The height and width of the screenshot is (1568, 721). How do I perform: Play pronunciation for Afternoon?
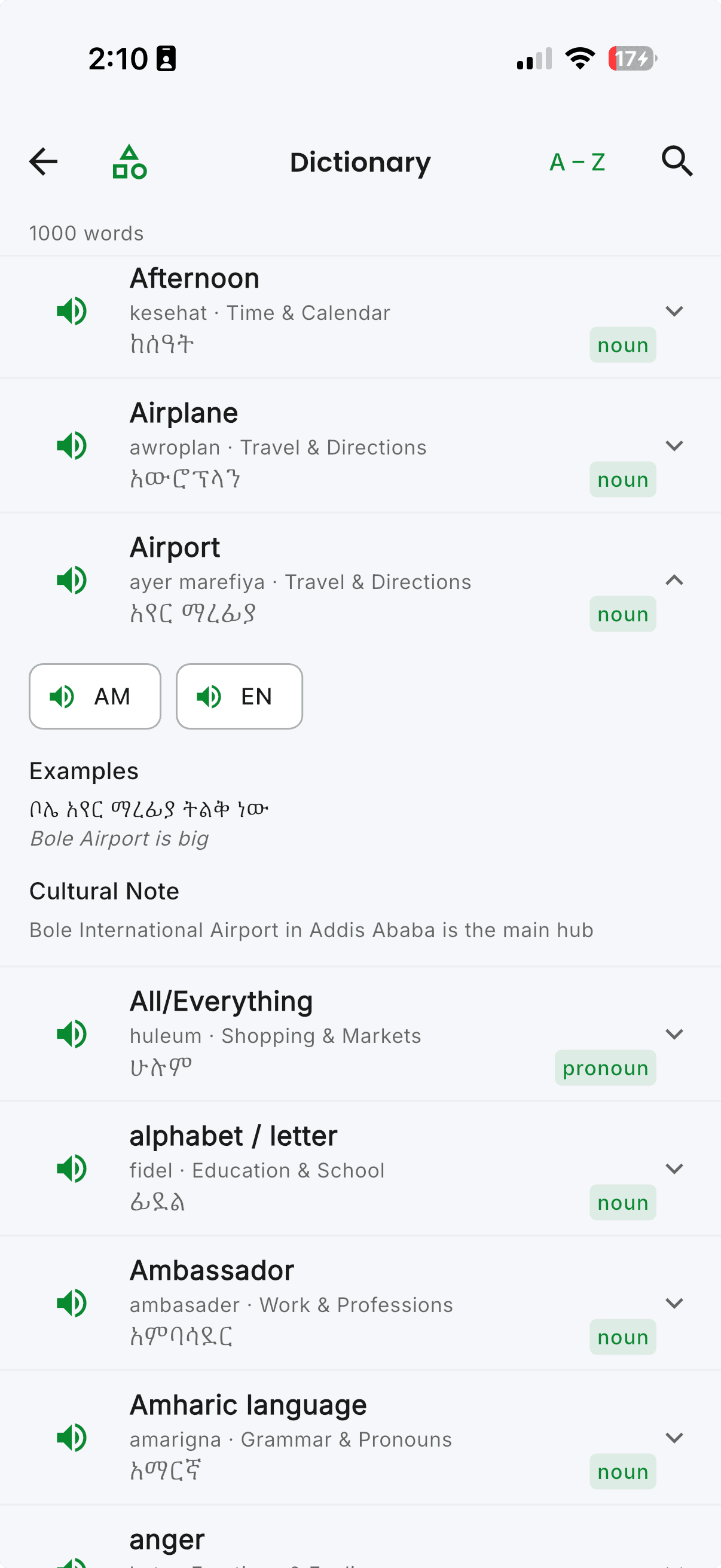tap(72, 310)
